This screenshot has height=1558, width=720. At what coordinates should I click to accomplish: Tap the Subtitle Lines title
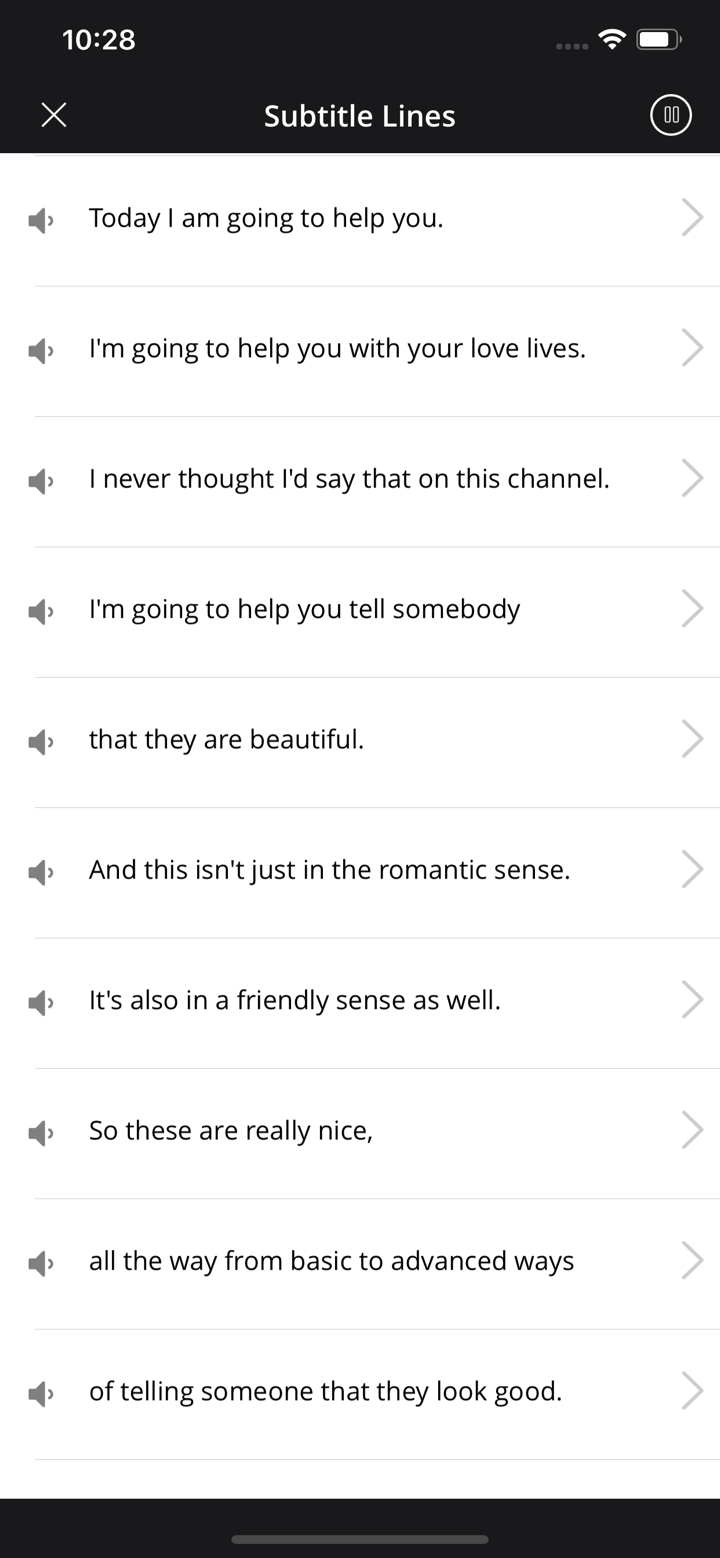[359, 115]
